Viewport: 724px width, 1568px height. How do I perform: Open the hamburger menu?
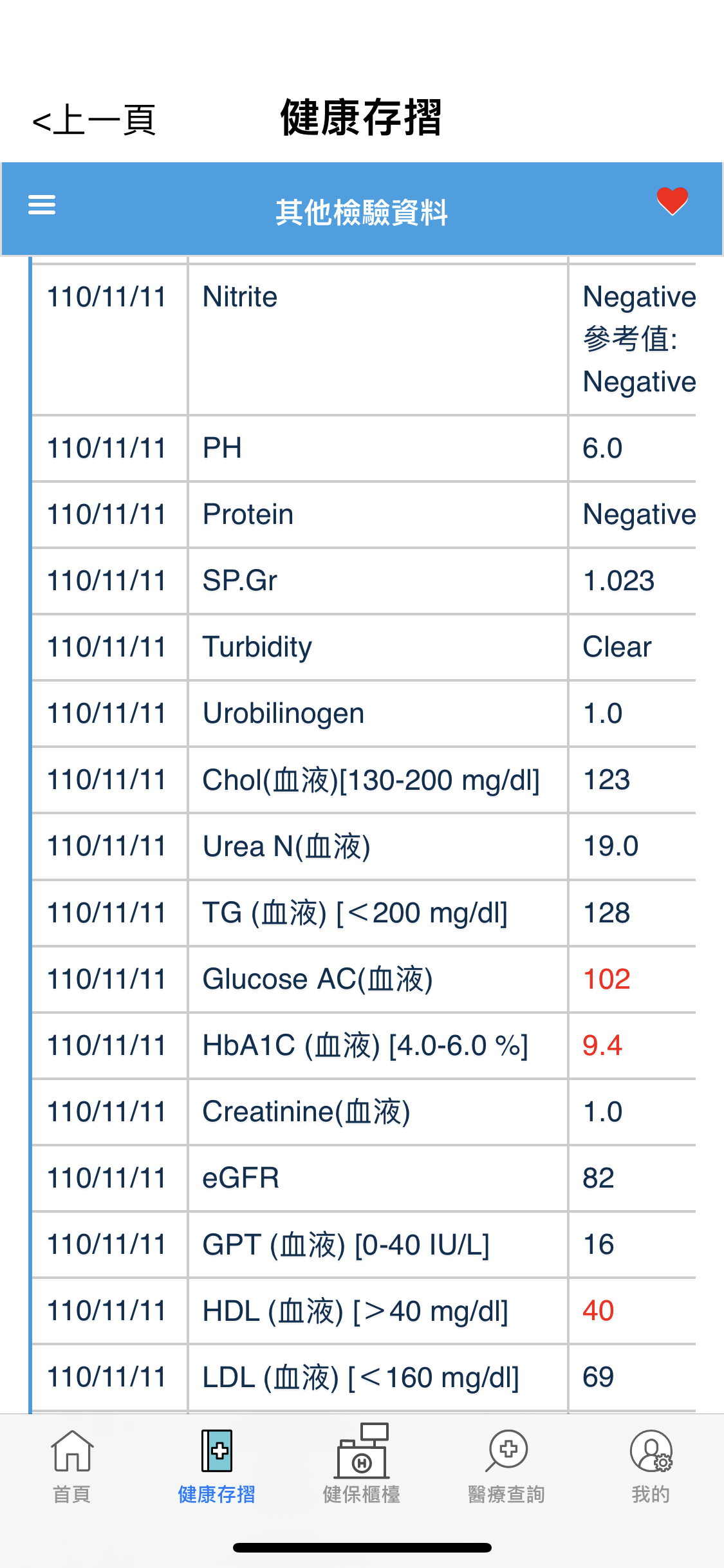point(42,205)
